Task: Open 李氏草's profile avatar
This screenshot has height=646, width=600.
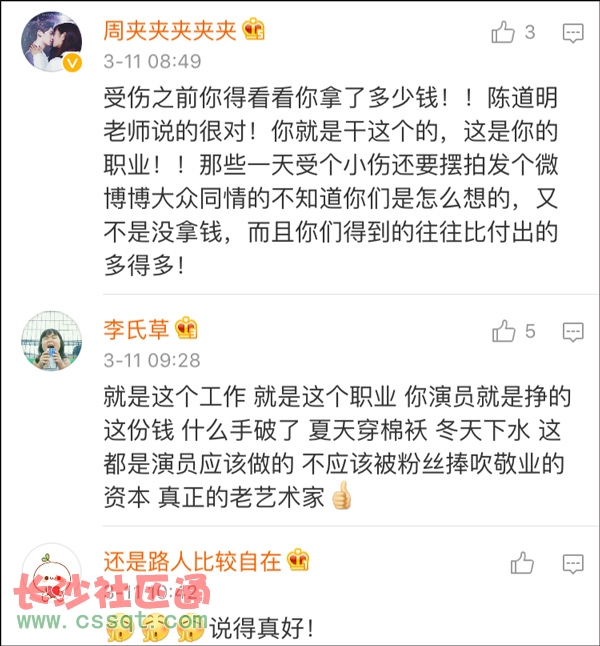Action: point(51,341)
